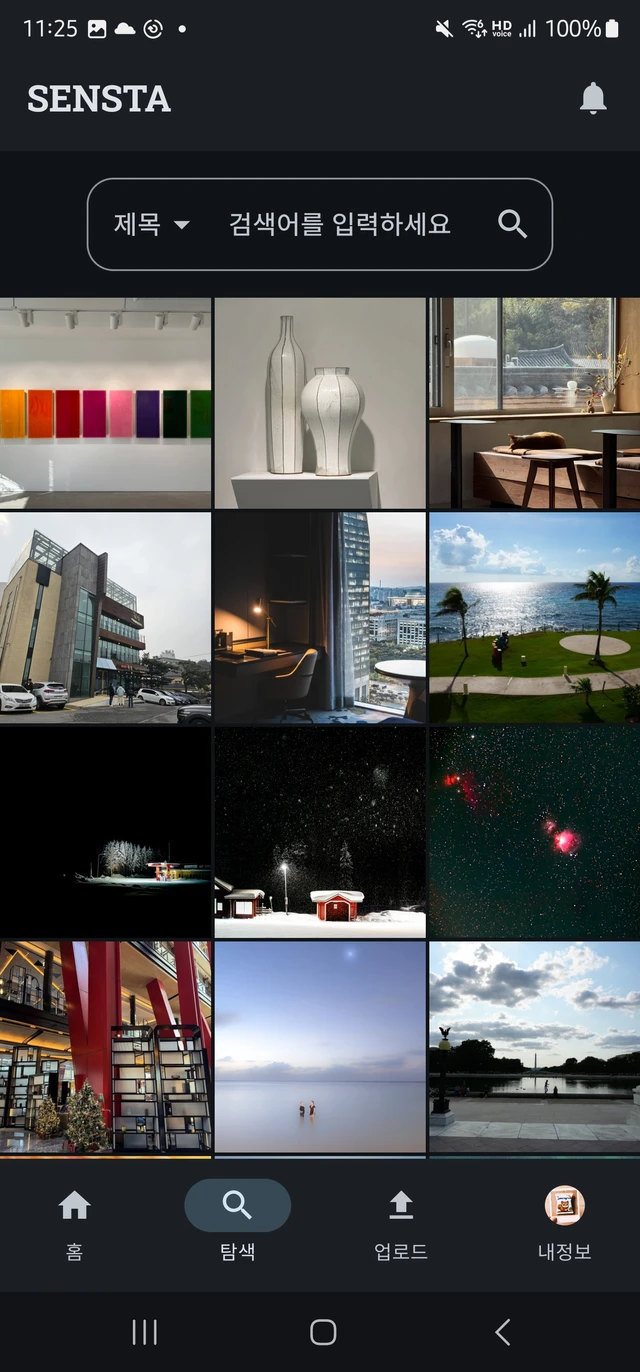This screenshot has width=640, height=1372.
Task: Open the office building with parked cars photo
Action: click(105, 617)
